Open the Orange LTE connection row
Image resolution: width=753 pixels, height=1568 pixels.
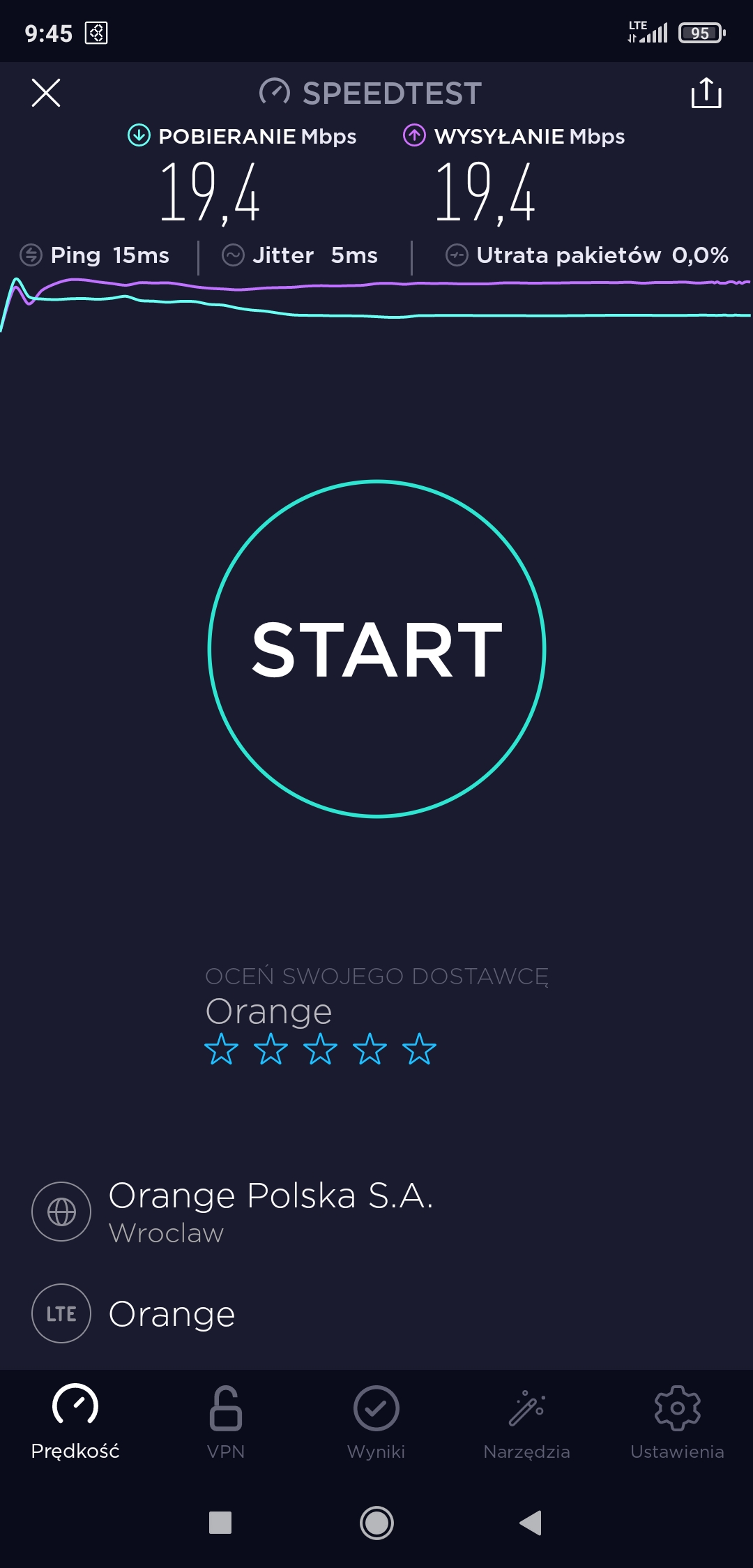coord(172,1313)
